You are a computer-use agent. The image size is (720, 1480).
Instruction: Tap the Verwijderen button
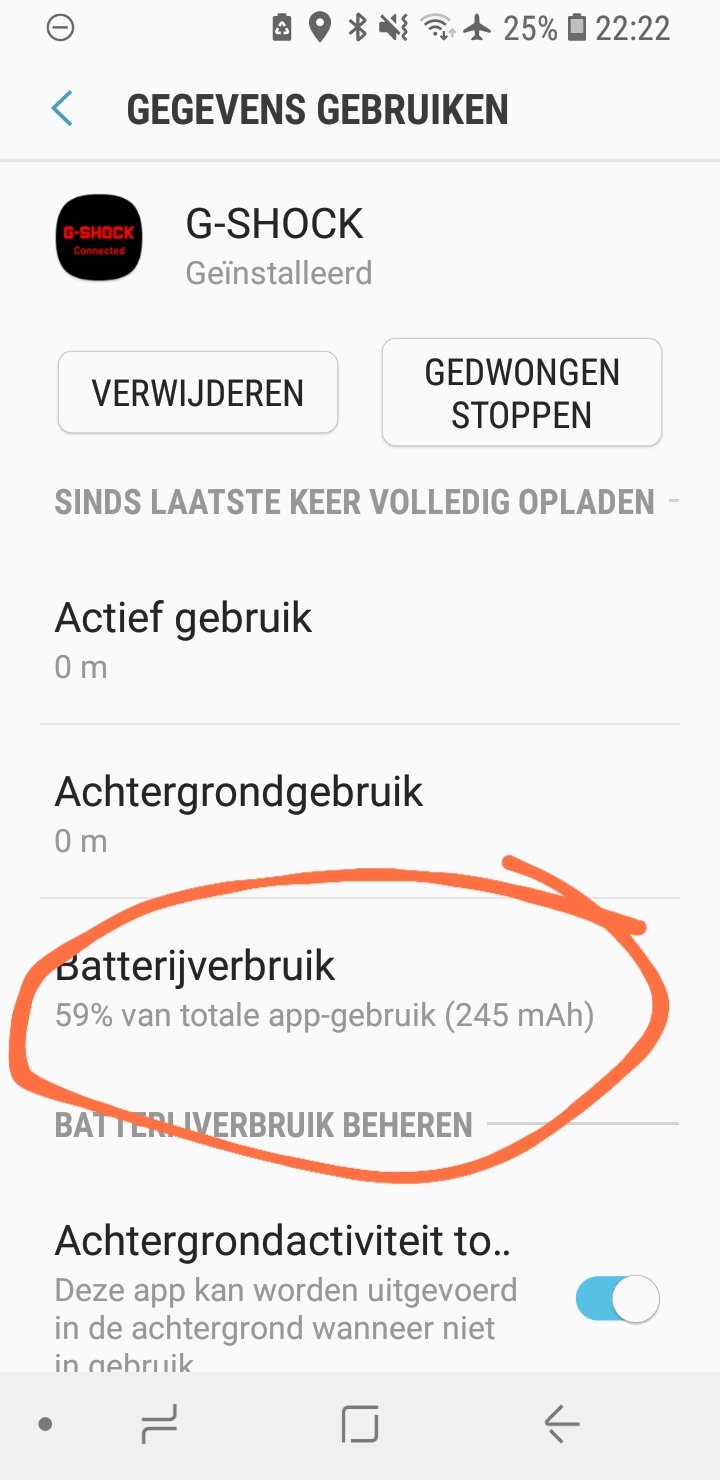point(198,393)
